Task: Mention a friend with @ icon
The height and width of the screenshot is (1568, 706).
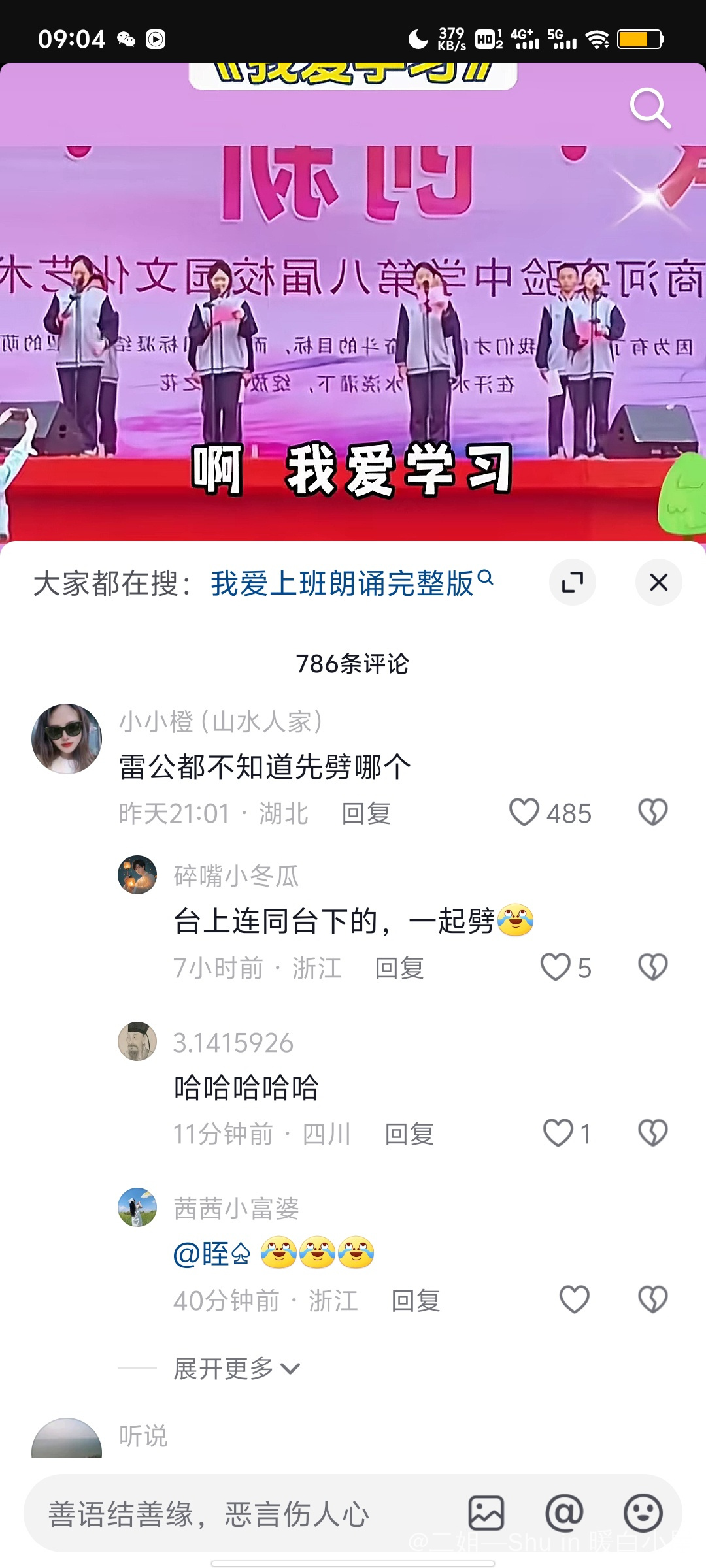Action: click(x=564, y=1513)
